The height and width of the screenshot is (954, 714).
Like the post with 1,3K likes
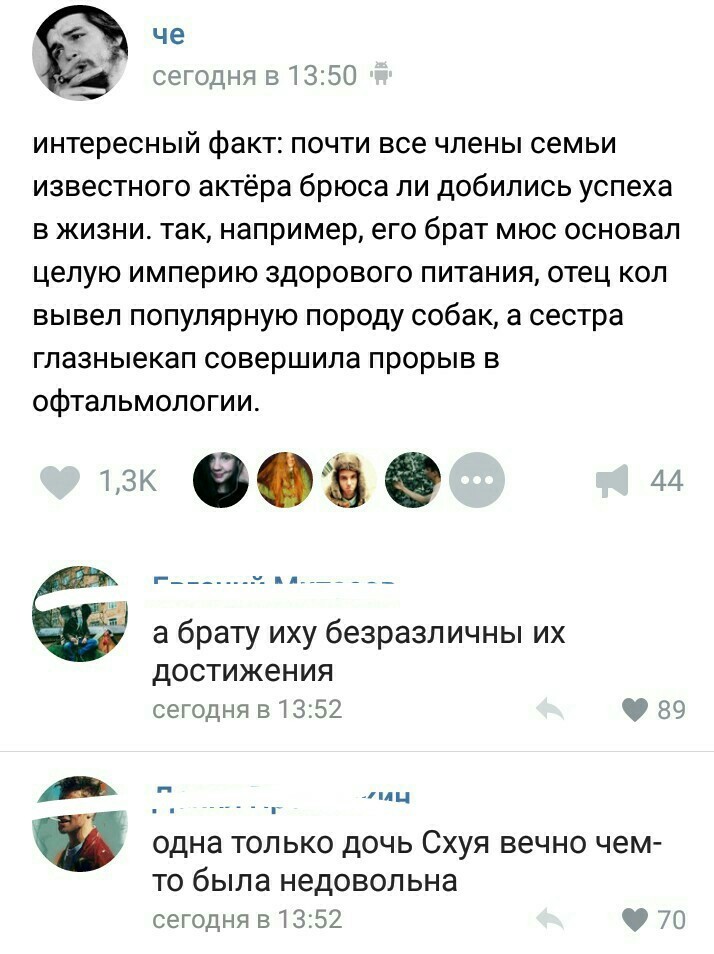(x=61, y=482)
